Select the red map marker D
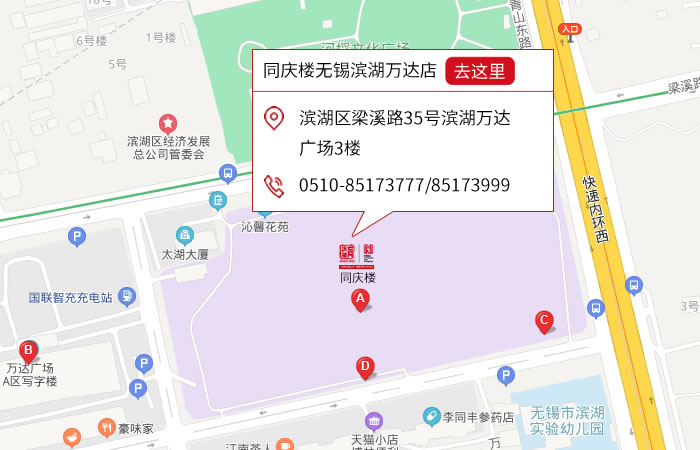The image size is (700, 450). pyautogui.click(x=365, y=367)
